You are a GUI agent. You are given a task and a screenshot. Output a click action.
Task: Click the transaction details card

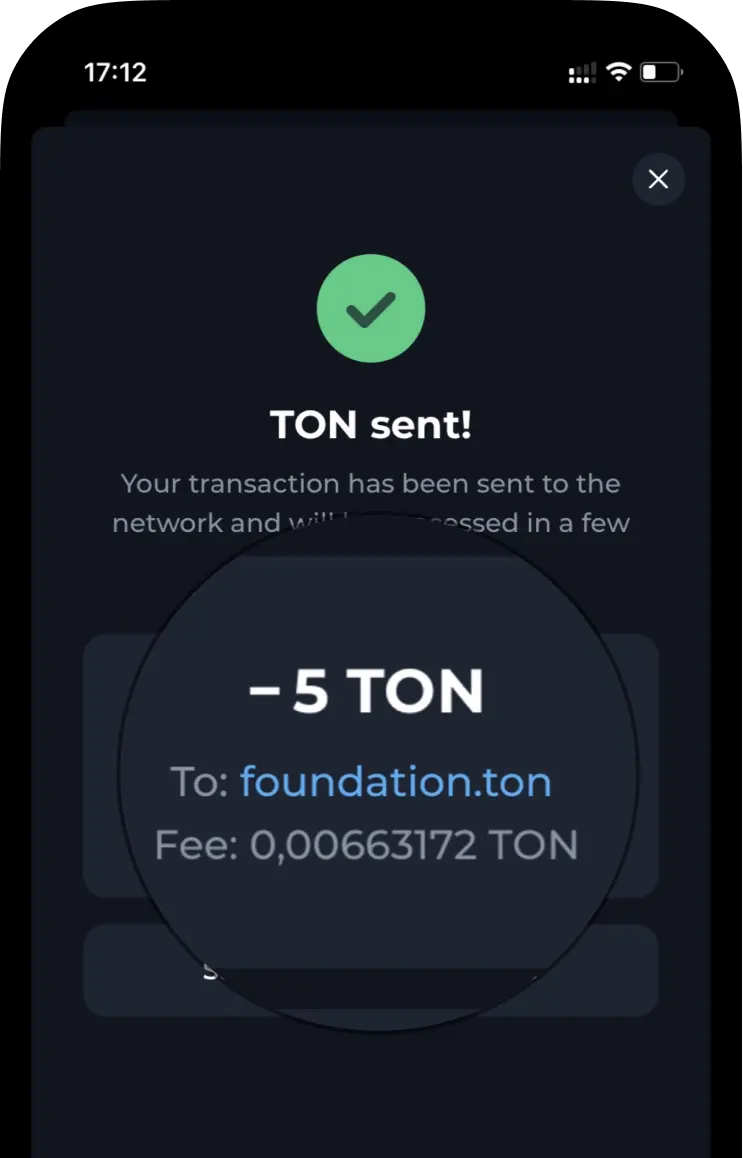371,765
